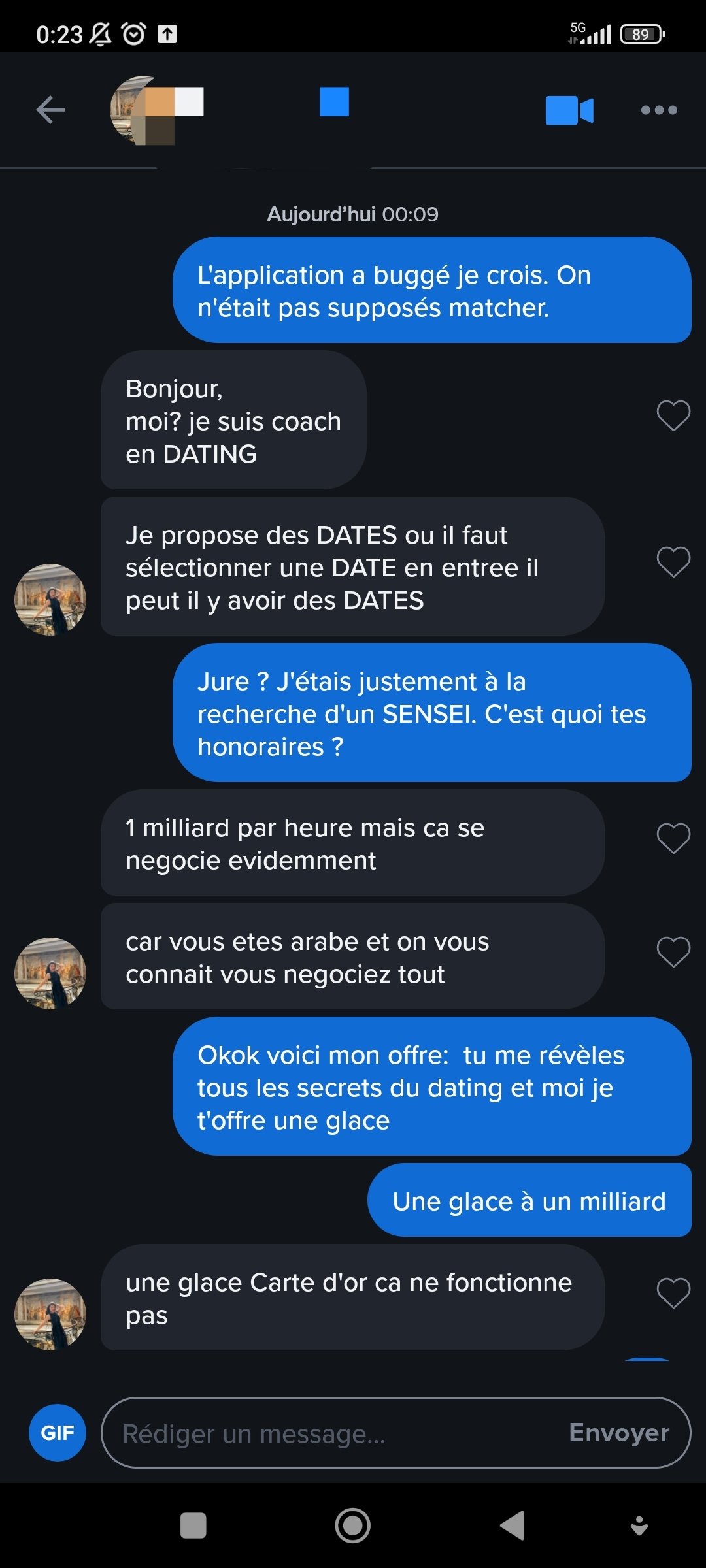Focus the "Rédiger un message" text field
The height and width of the screenshot is (1568, 706).
(327, 1433)
